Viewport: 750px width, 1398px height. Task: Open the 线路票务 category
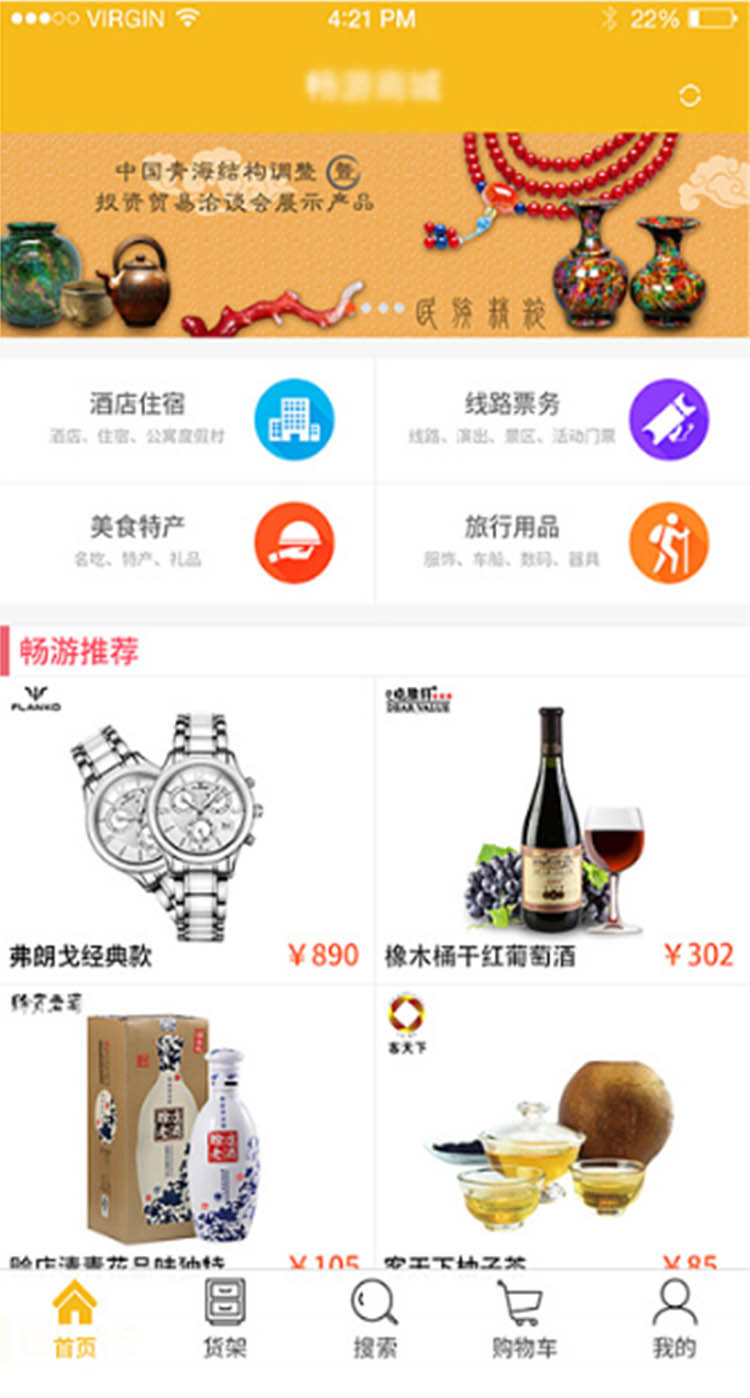[x=562, y=419]
